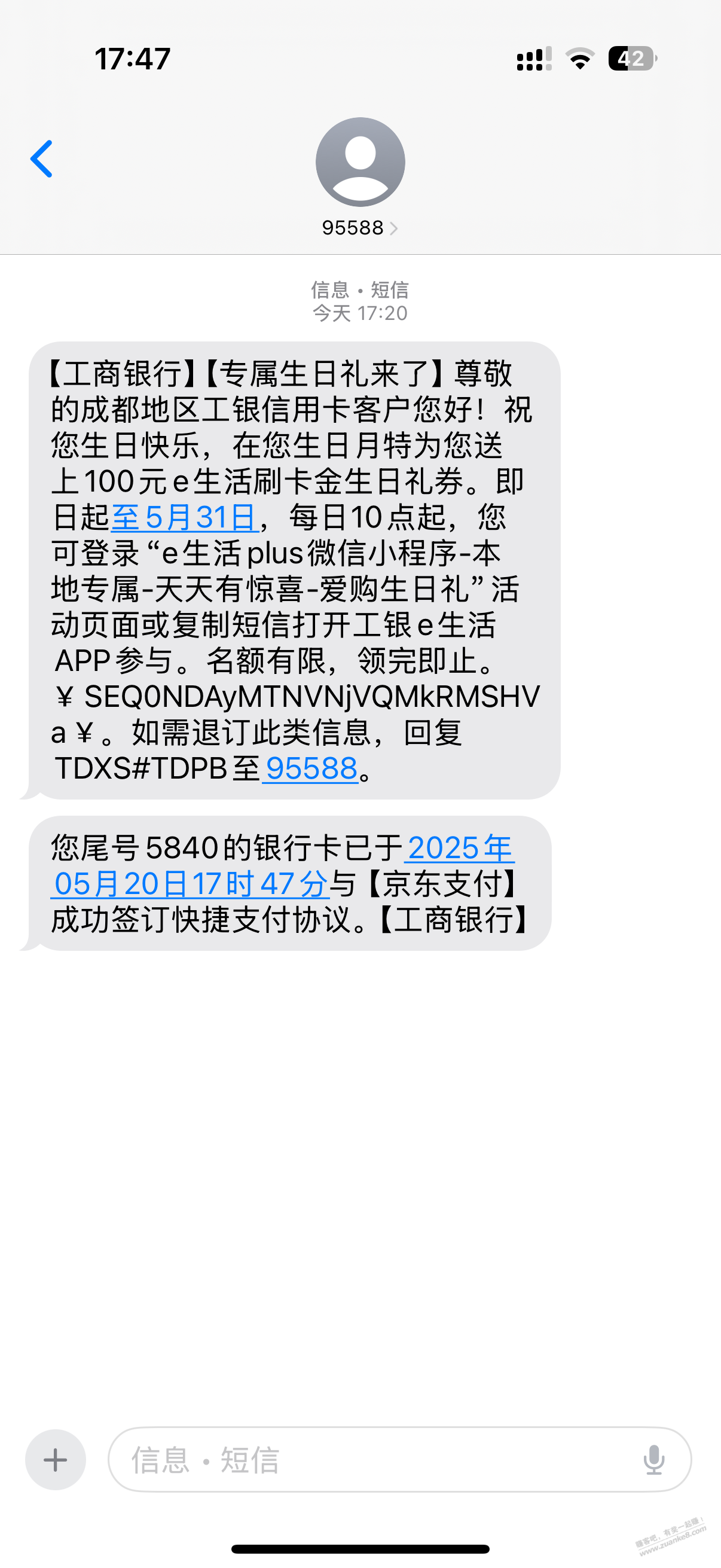
Task: Go back to the message list
Action: click(41, 159)
